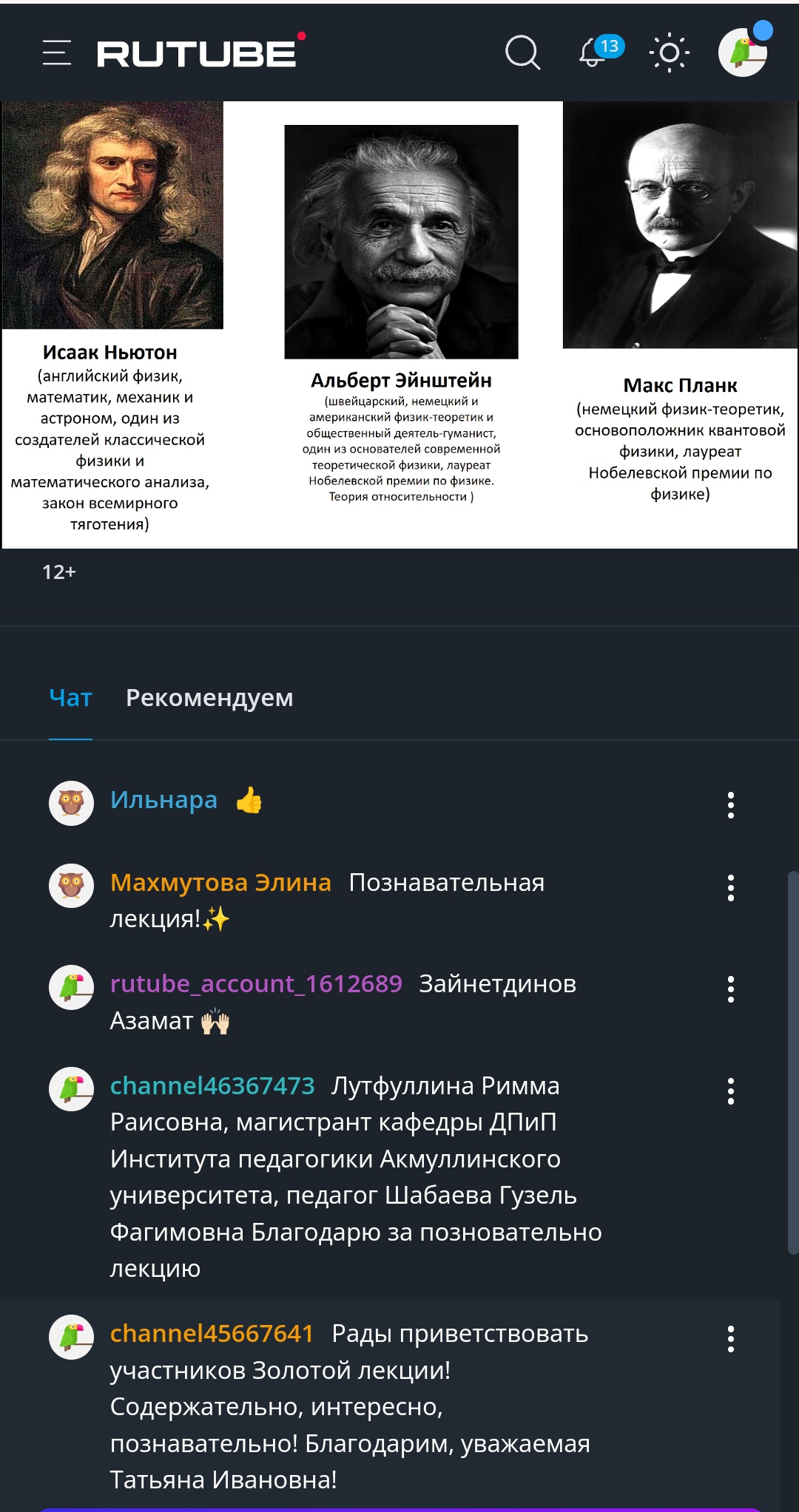
Task: Open the search icon
Action: [x=522, y=53]
